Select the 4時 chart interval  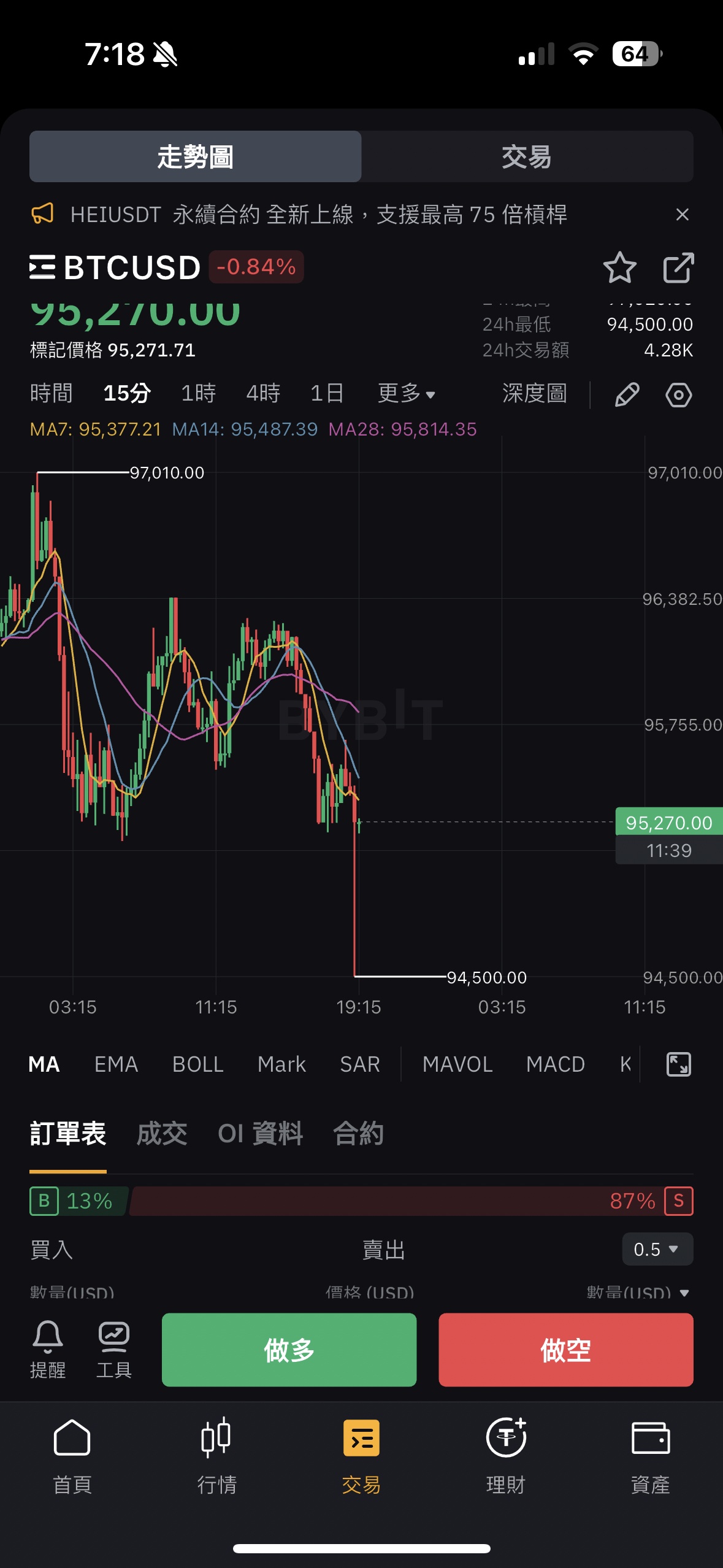point(263,393)
